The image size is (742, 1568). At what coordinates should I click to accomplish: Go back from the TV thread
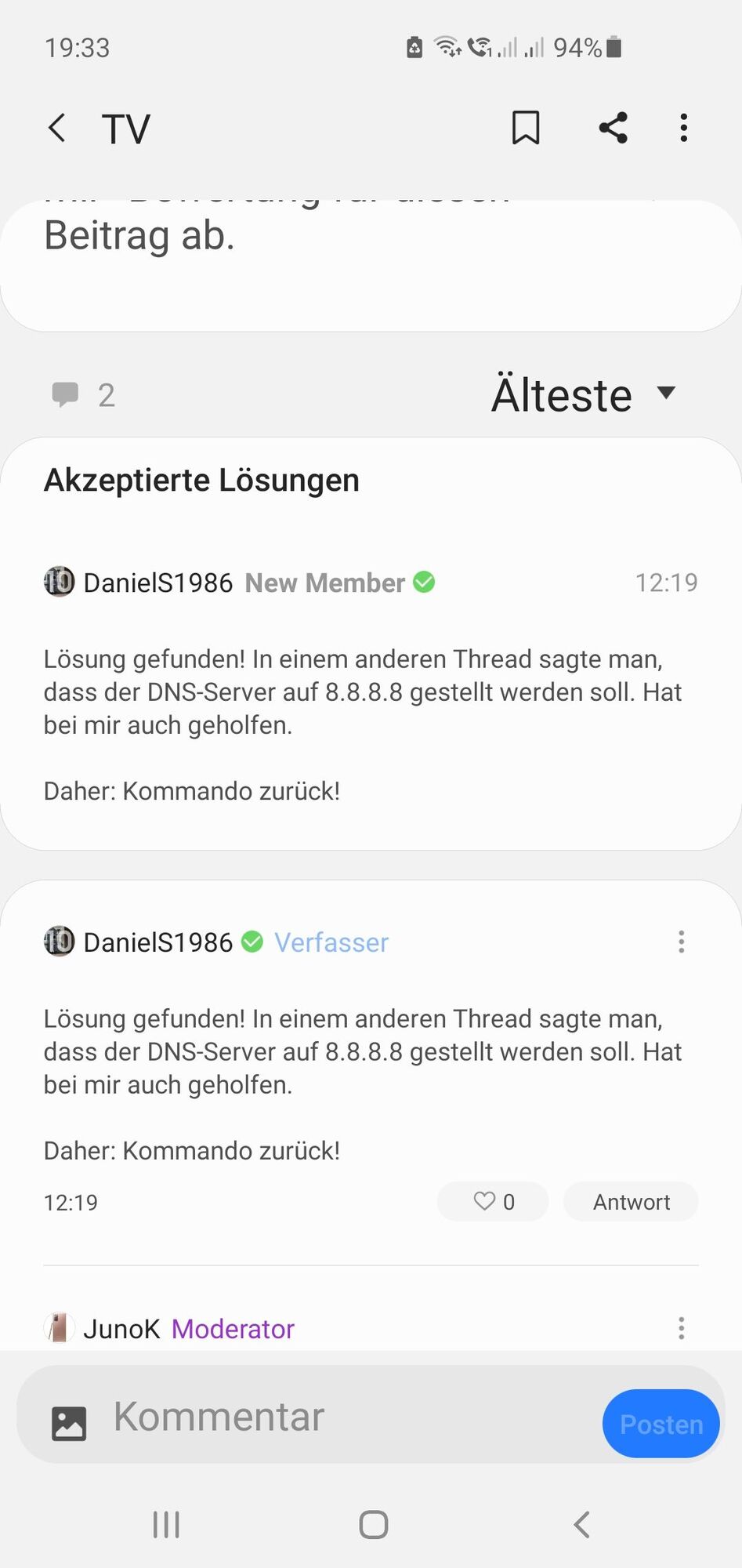point(57,128)
